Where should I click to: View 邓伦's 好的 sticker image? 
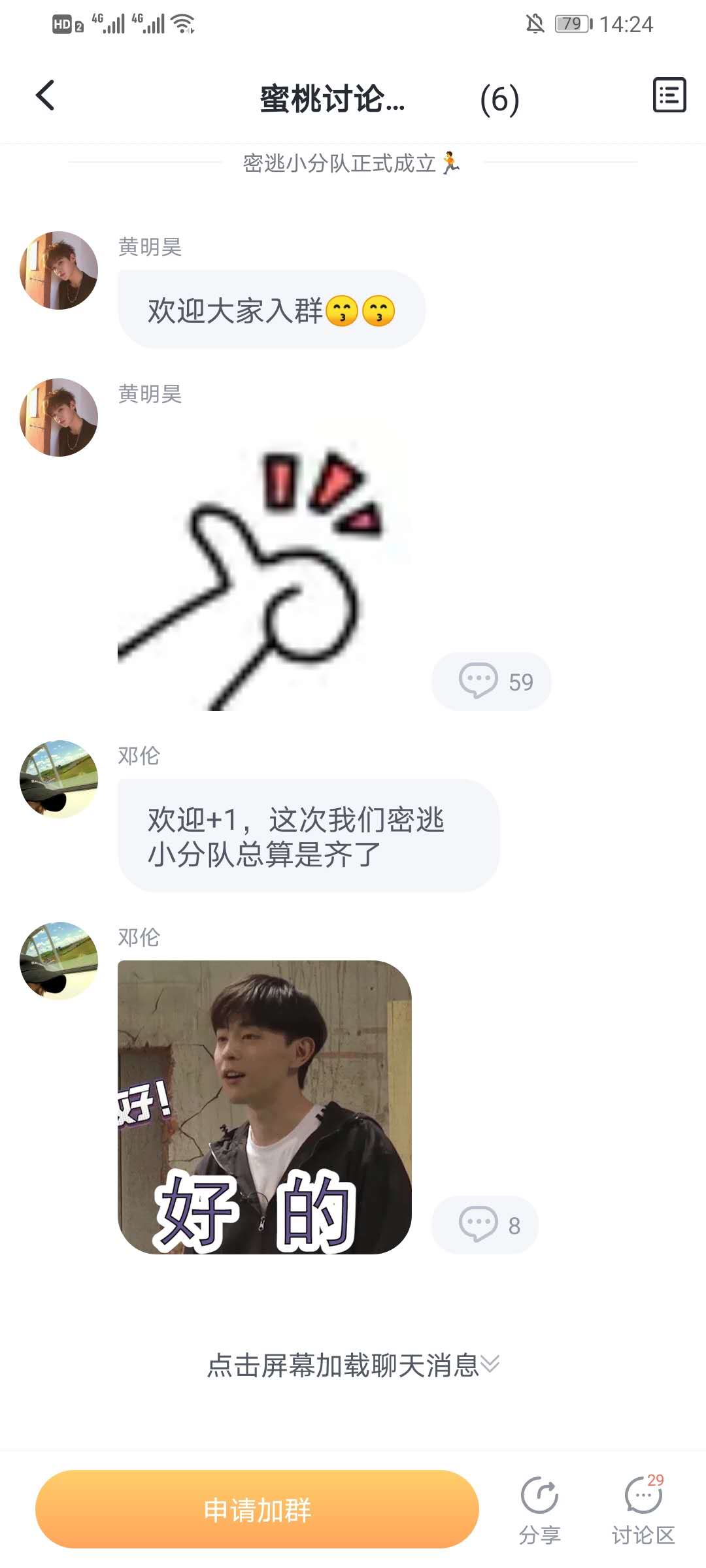pos(265,1107)
